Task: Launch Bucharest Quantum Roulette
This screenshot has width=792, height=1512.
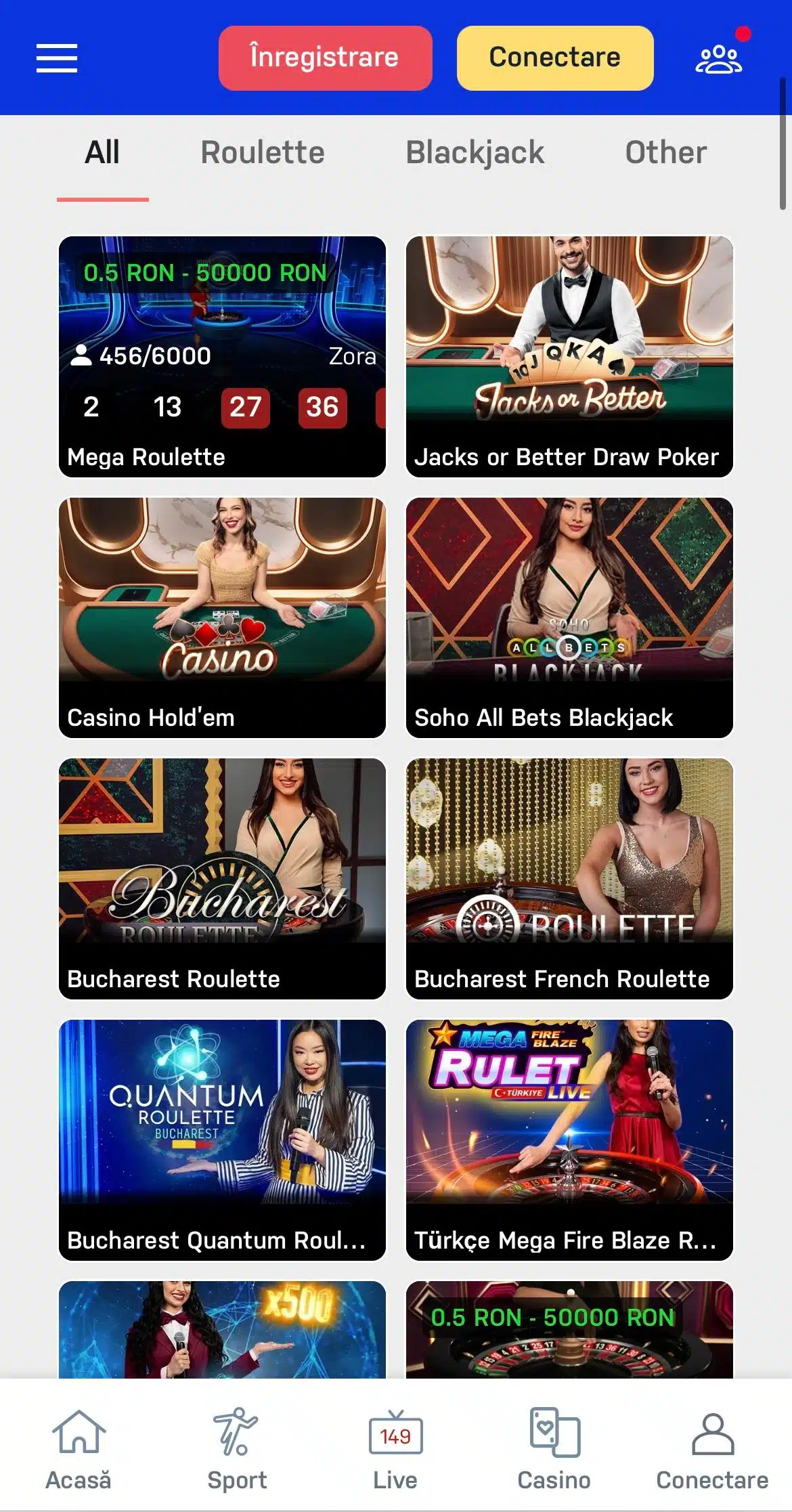Action: 222,1140
